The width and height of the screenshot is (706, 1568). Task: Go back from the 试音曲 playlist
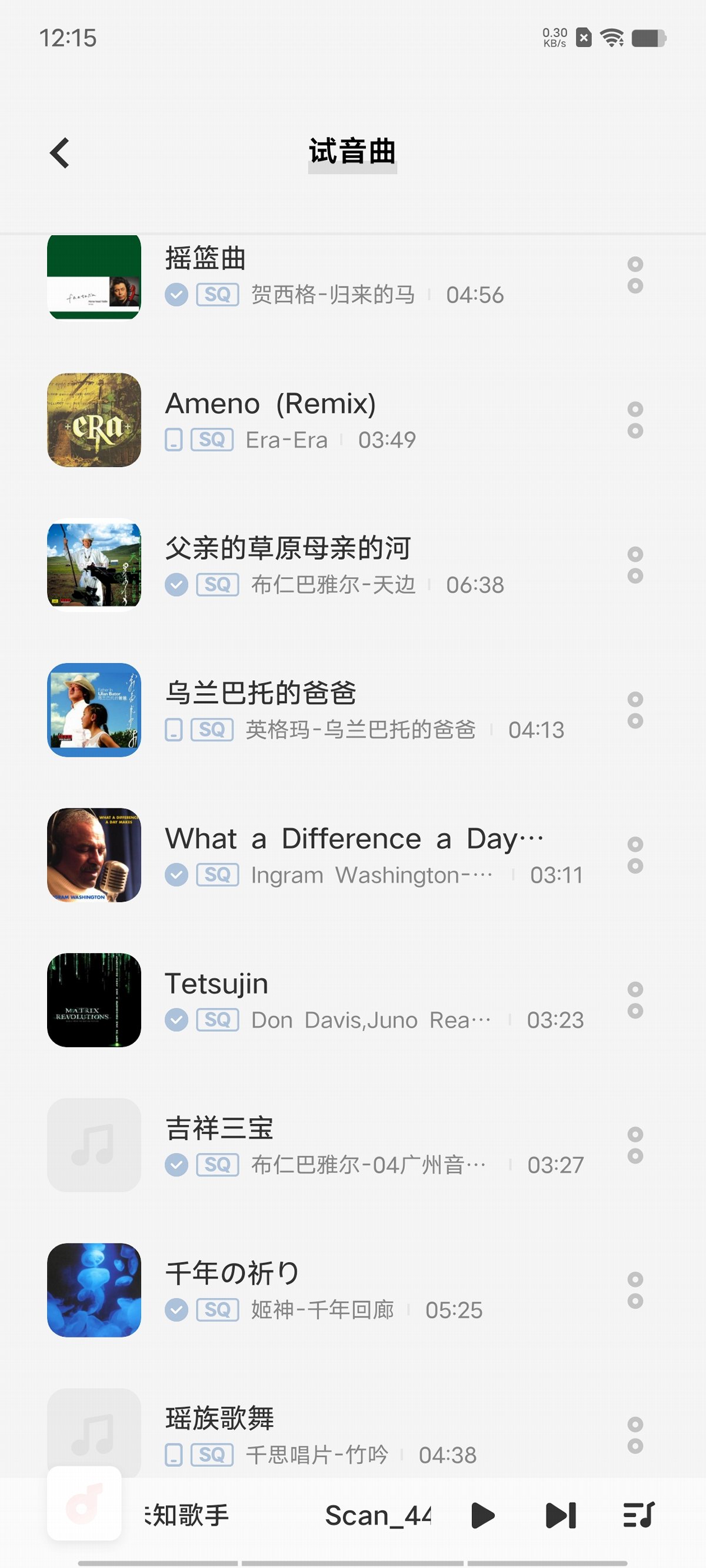pos(59,153)
